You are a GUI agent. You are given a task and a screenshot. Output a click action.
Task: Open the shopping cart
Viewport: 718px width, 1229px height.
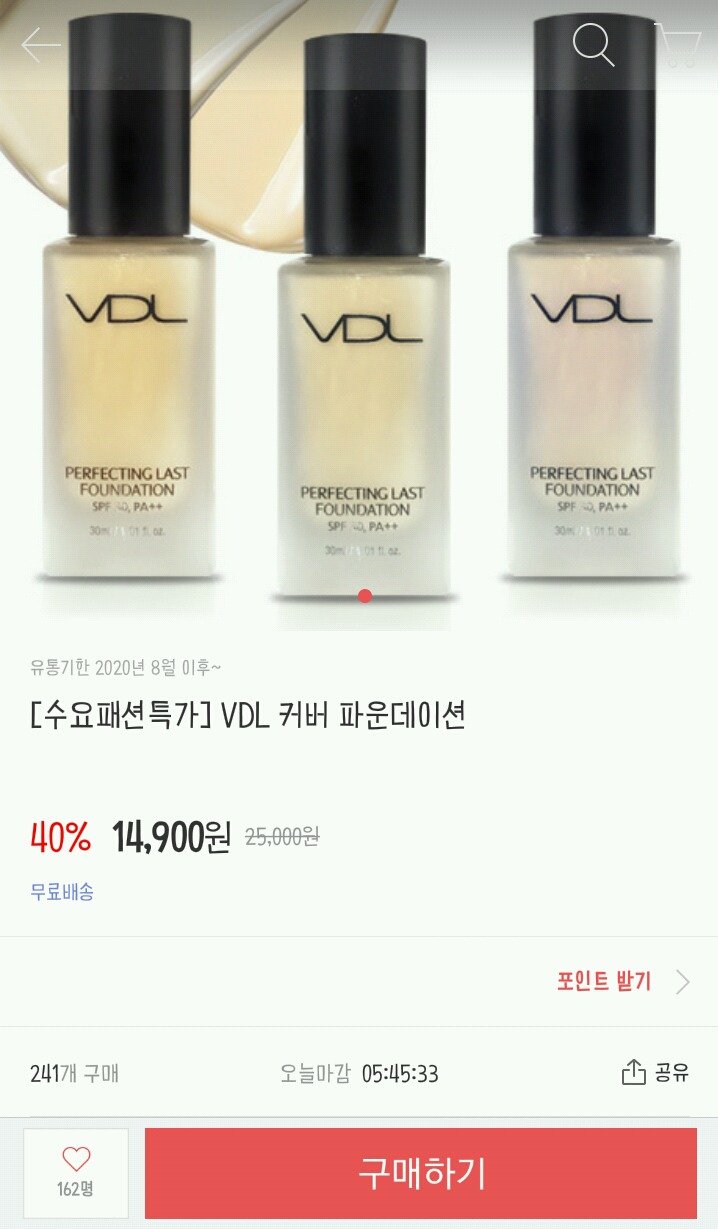coord(680,45)
